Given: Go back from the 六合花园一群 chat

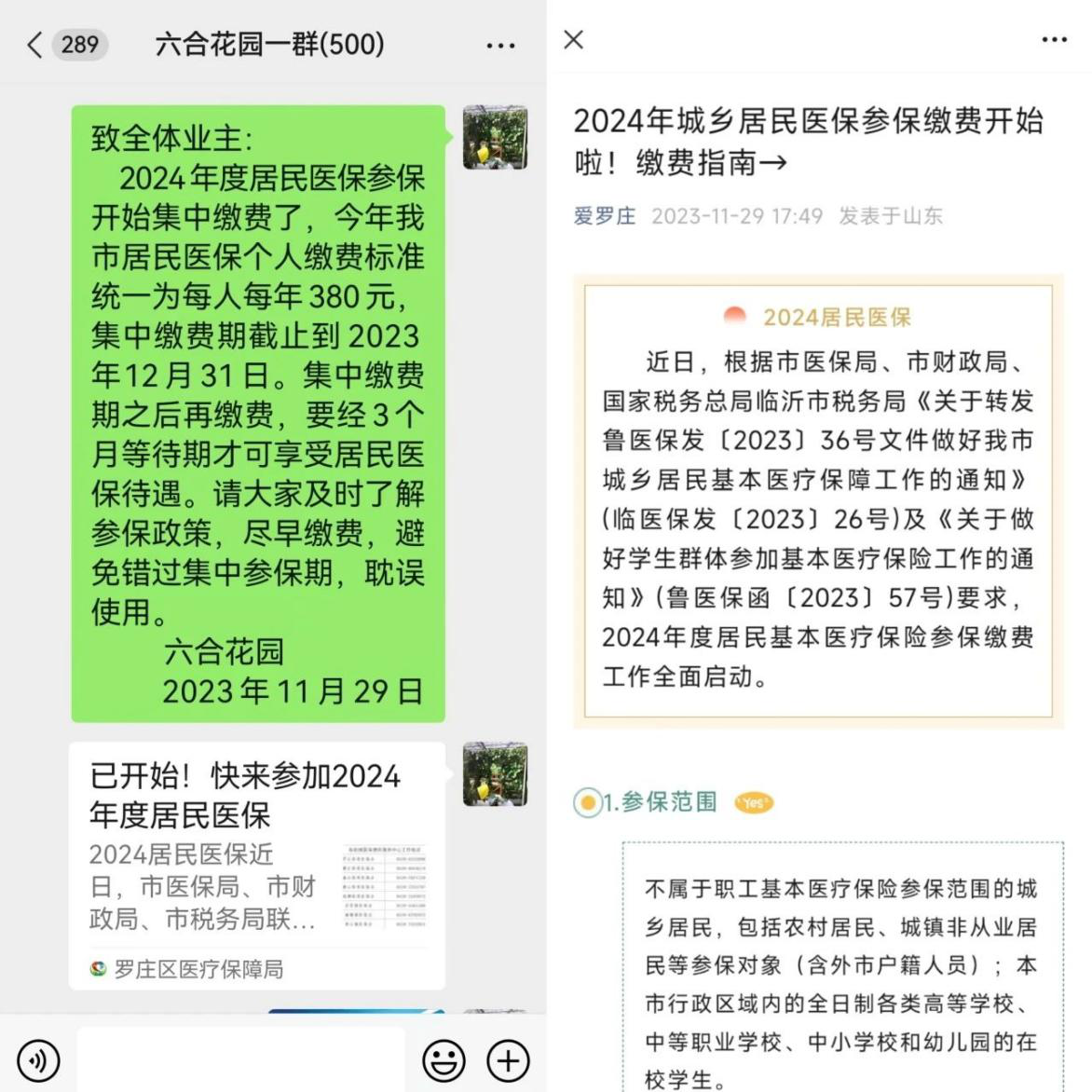Looking at the screenshot, I should tap(35, 45).
